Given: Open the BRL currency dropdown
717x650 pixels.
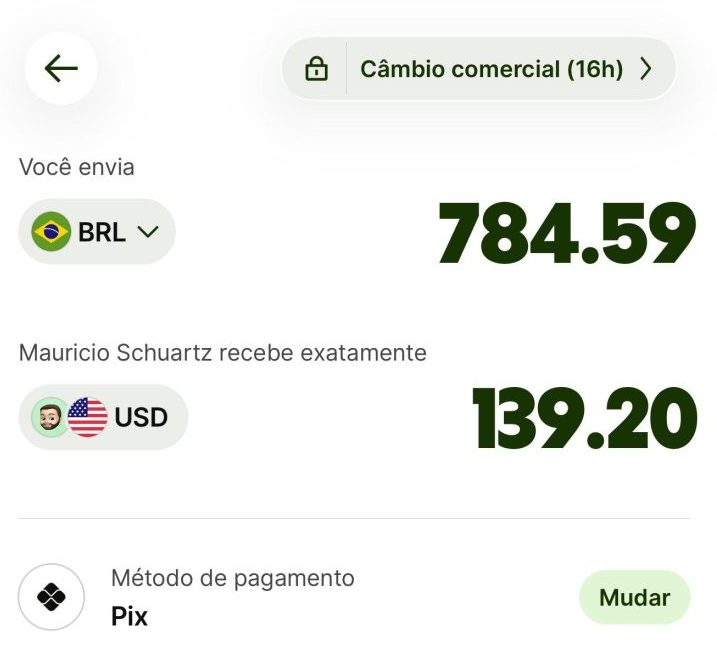Looking at the screenshot, I should (x=97, y=232).
